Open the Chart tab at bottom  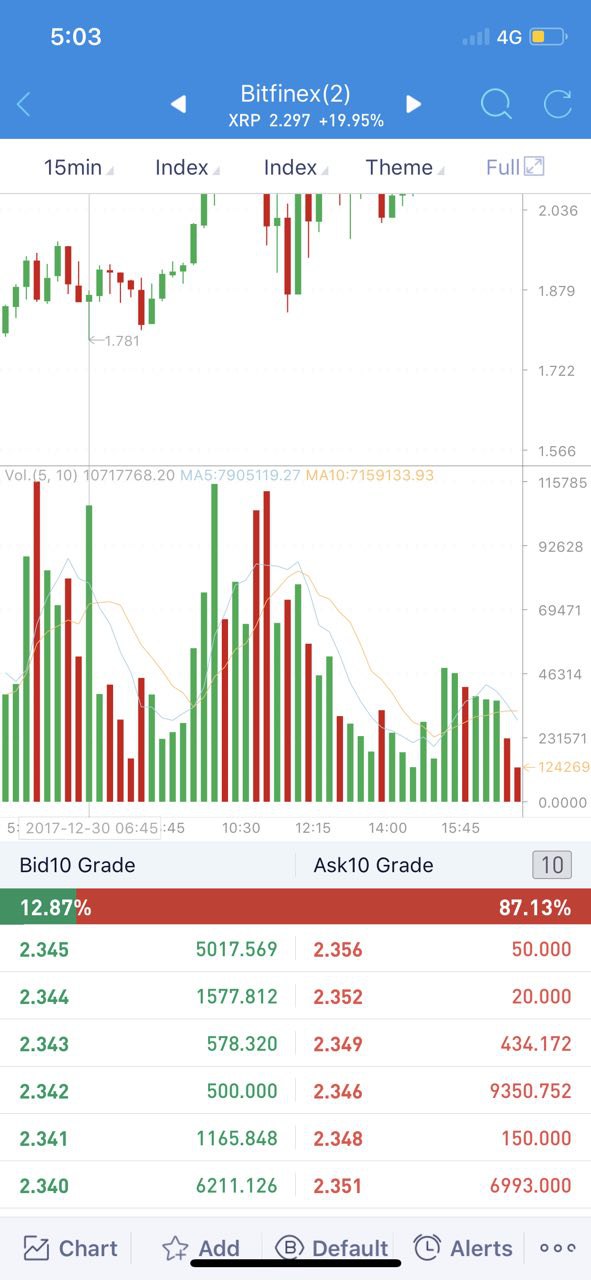tap(70, 1248)
